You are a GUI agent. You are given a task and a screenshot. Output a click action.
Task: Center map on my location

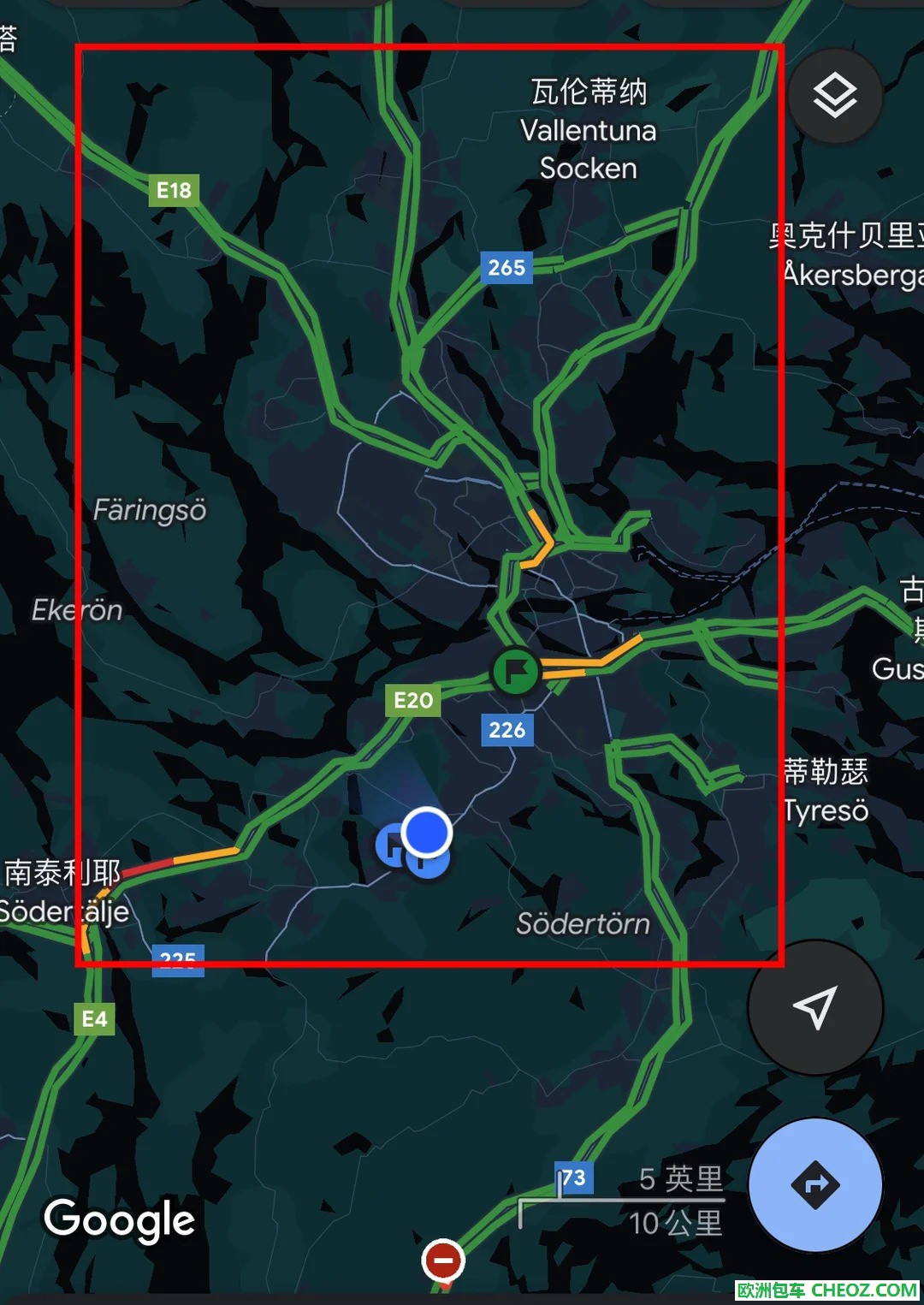(x=814, y=1007)
